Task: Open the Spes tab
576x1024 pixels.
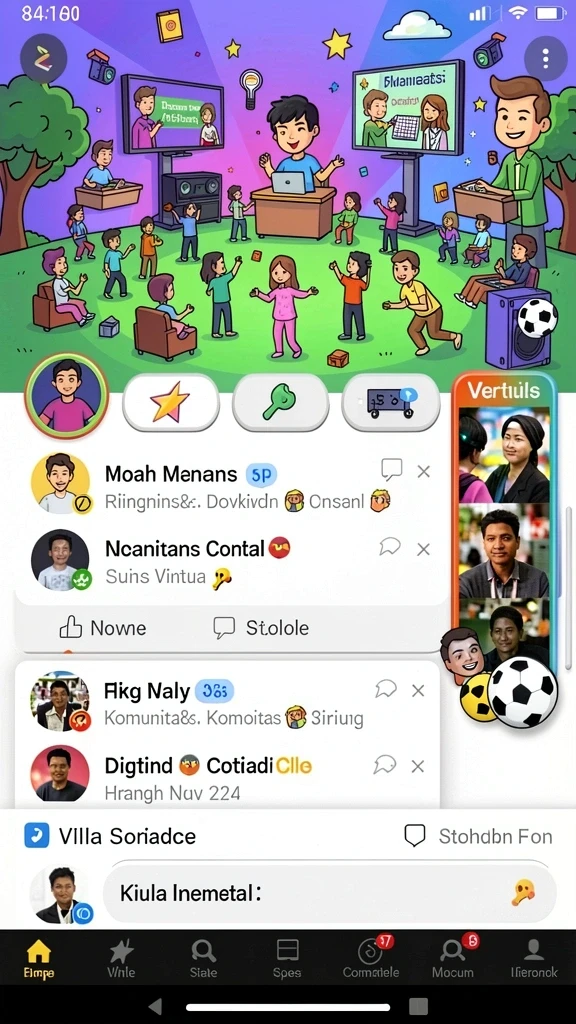Action: (x=287, y=958)
